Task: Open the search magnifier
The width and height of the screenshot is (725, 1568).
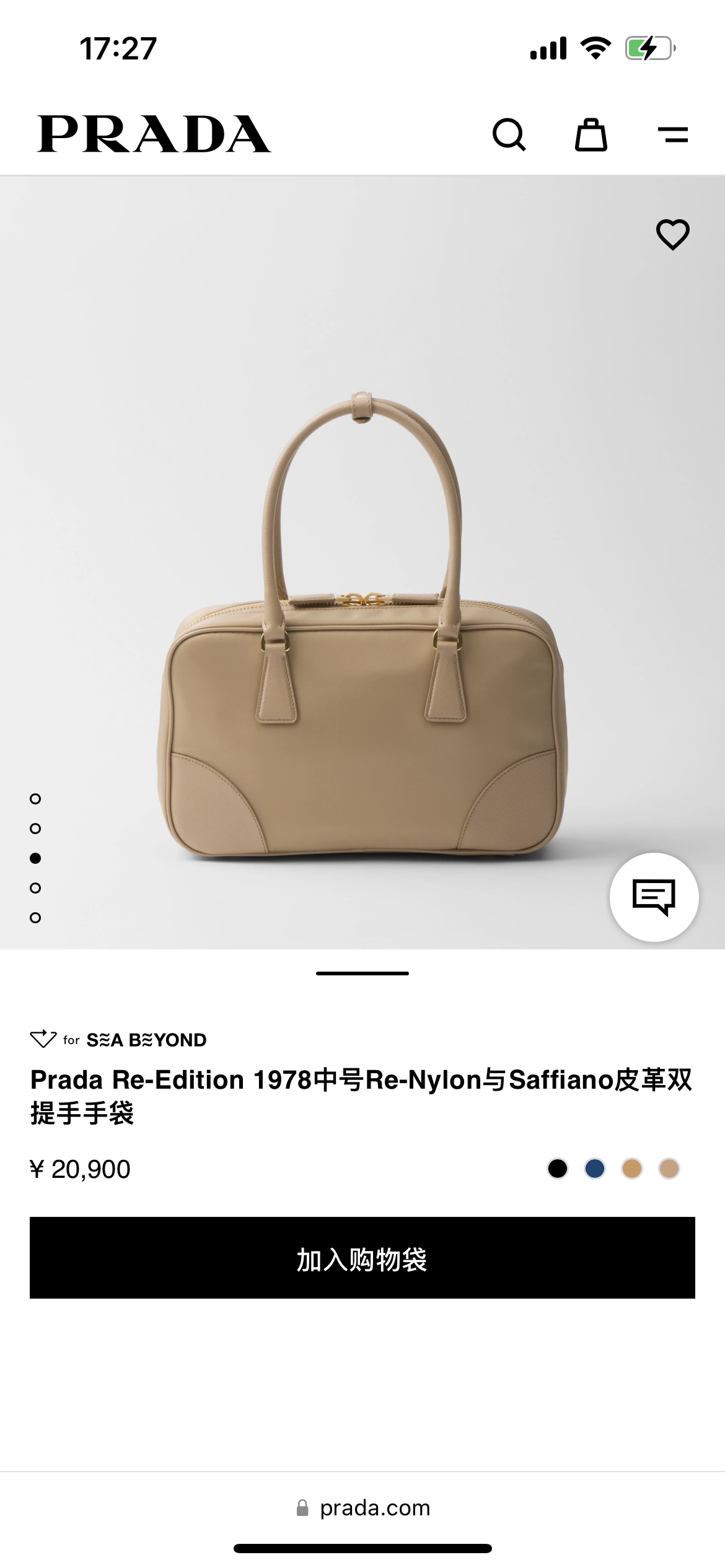Action: pos(509,134)
